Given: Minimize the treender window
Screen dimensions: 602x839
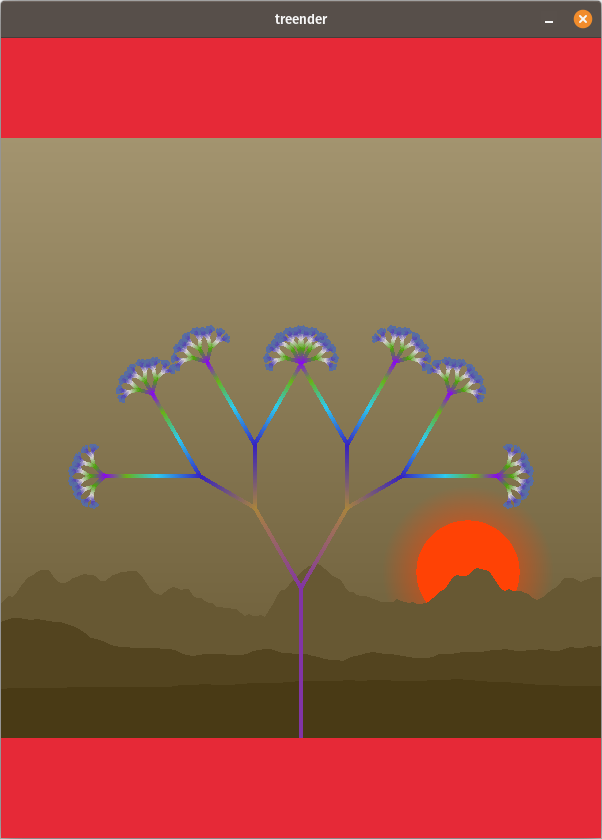Looking at the screenshot, I should click(x=549, y=20).
